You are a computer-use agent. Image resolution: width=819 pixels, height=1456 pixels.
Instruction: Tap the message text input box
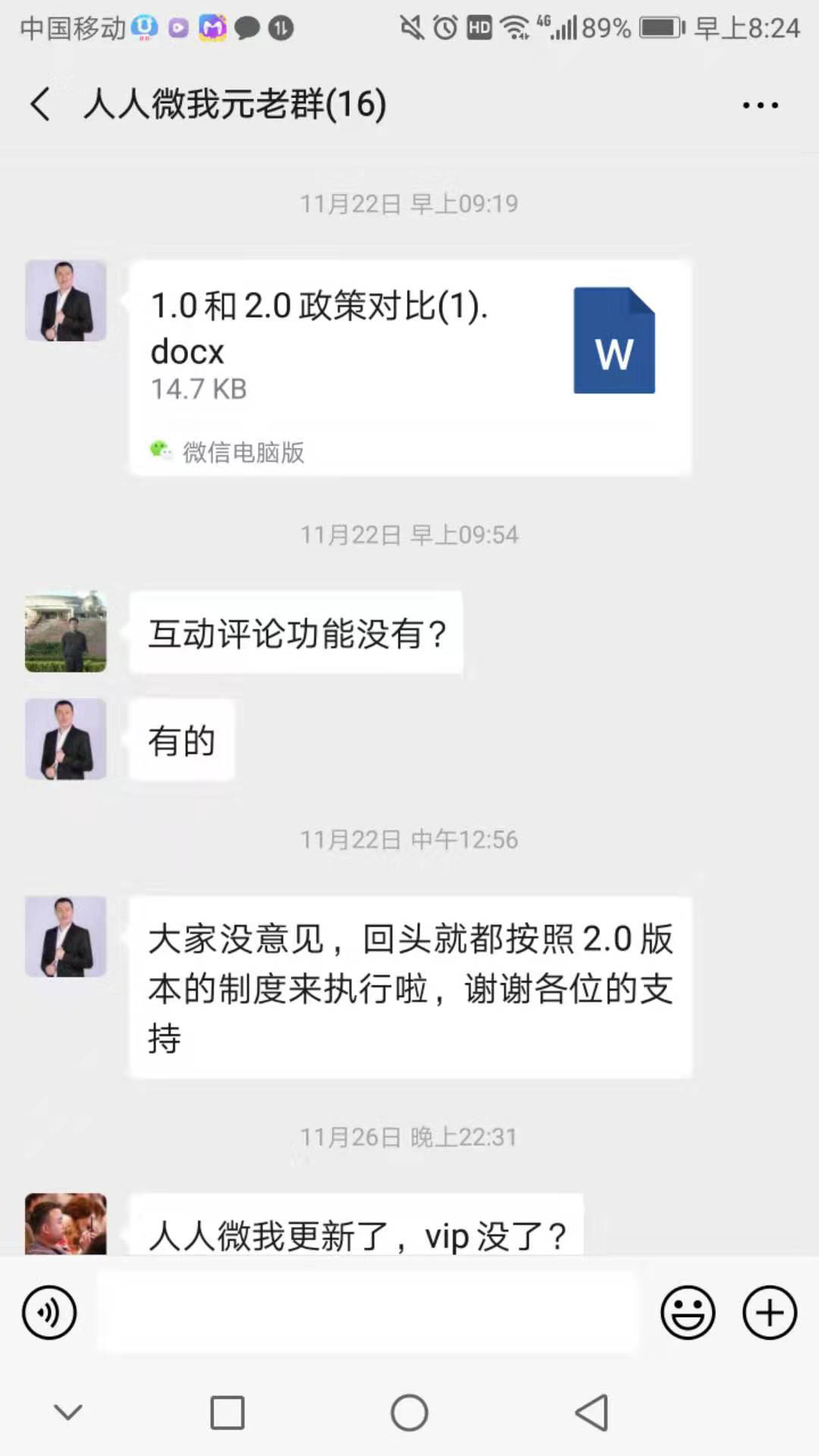(368, 1313)
